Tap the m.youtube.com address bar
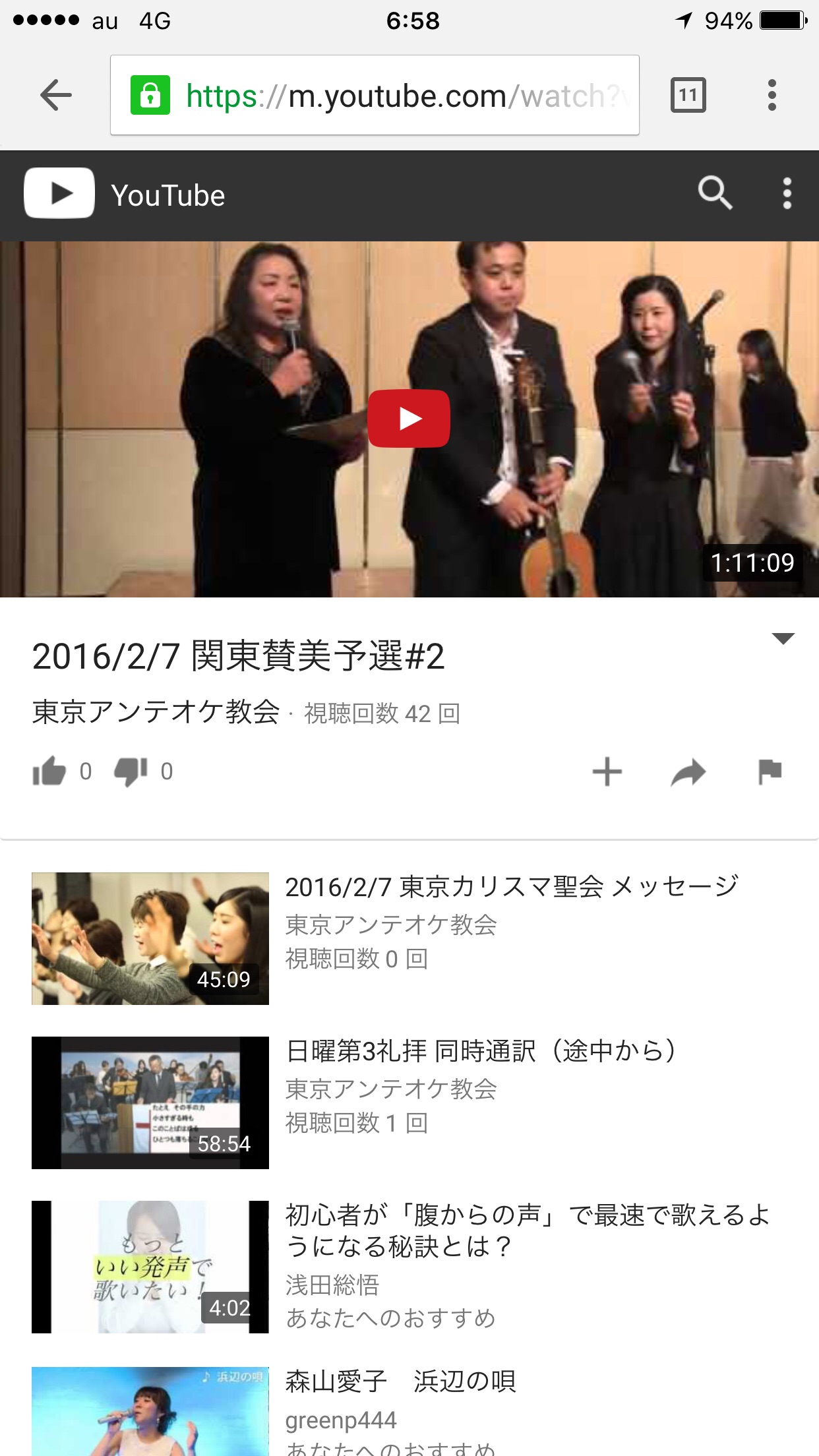819x1456 pixels. (374, 96)
